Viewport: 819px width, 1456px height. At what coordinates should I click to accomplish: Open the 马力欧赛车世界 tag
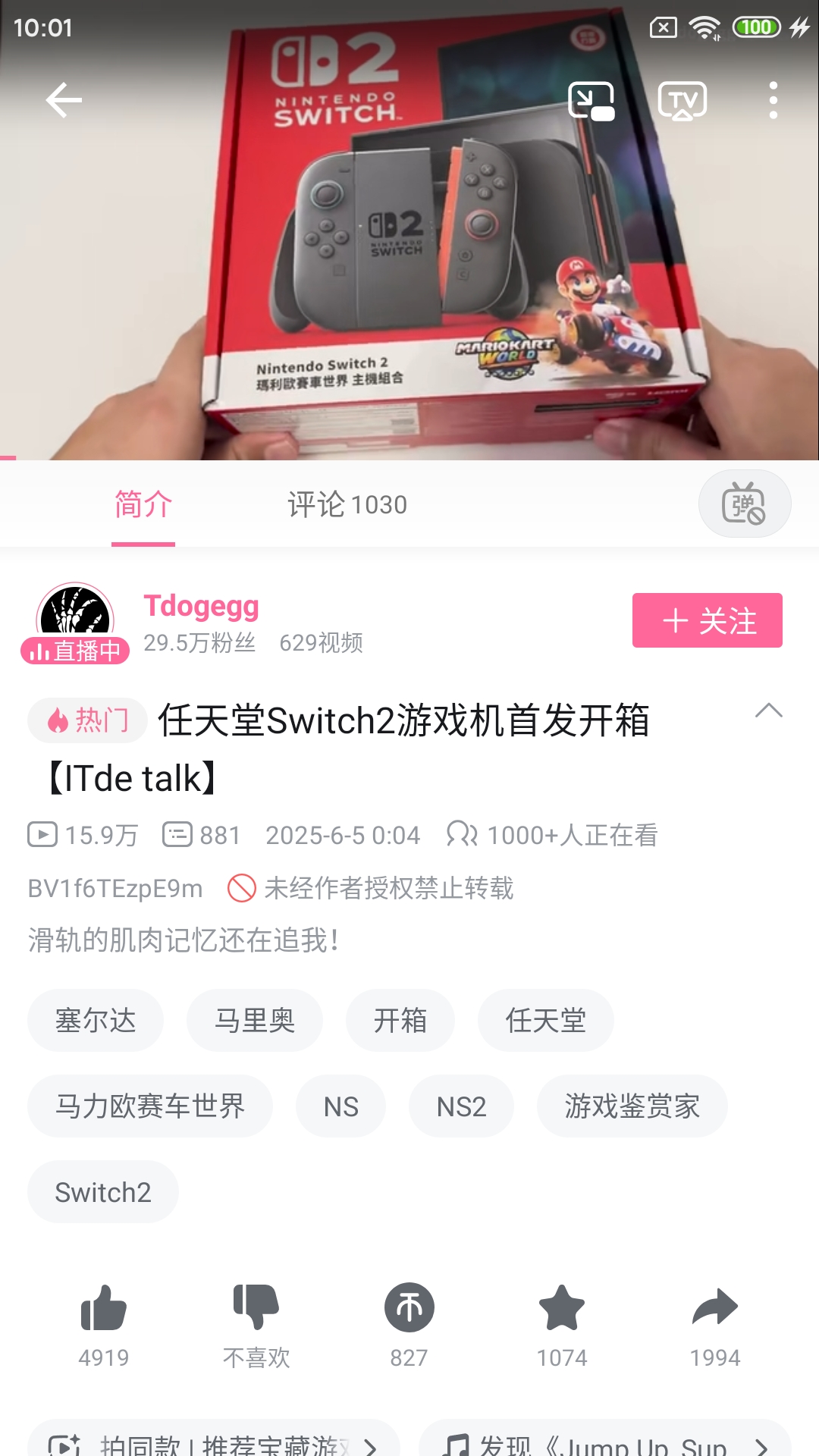click(150, 1106)
